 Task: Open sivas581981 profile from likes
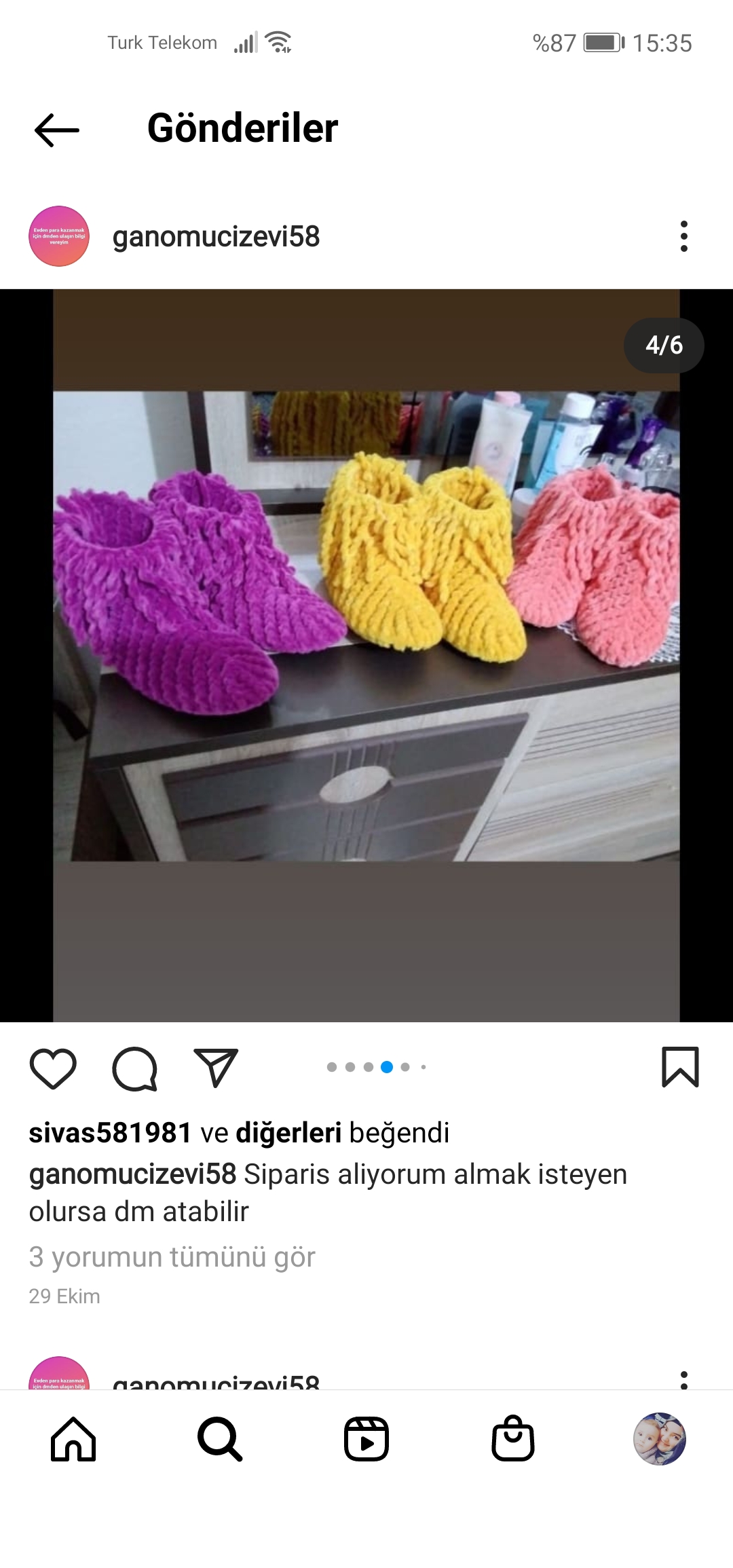point(110,1133)
